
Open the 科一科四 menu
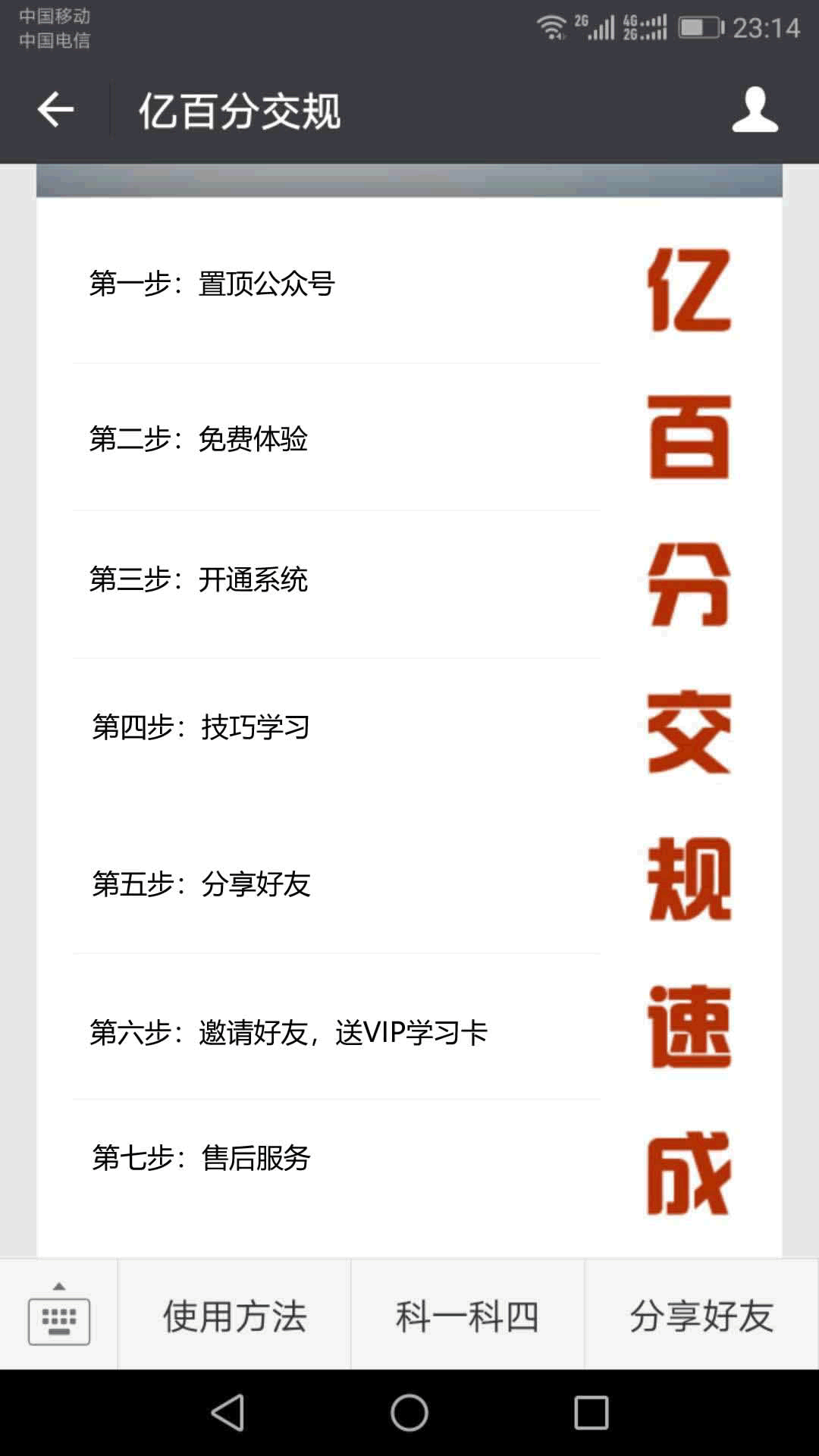[x=468, y=1314]
